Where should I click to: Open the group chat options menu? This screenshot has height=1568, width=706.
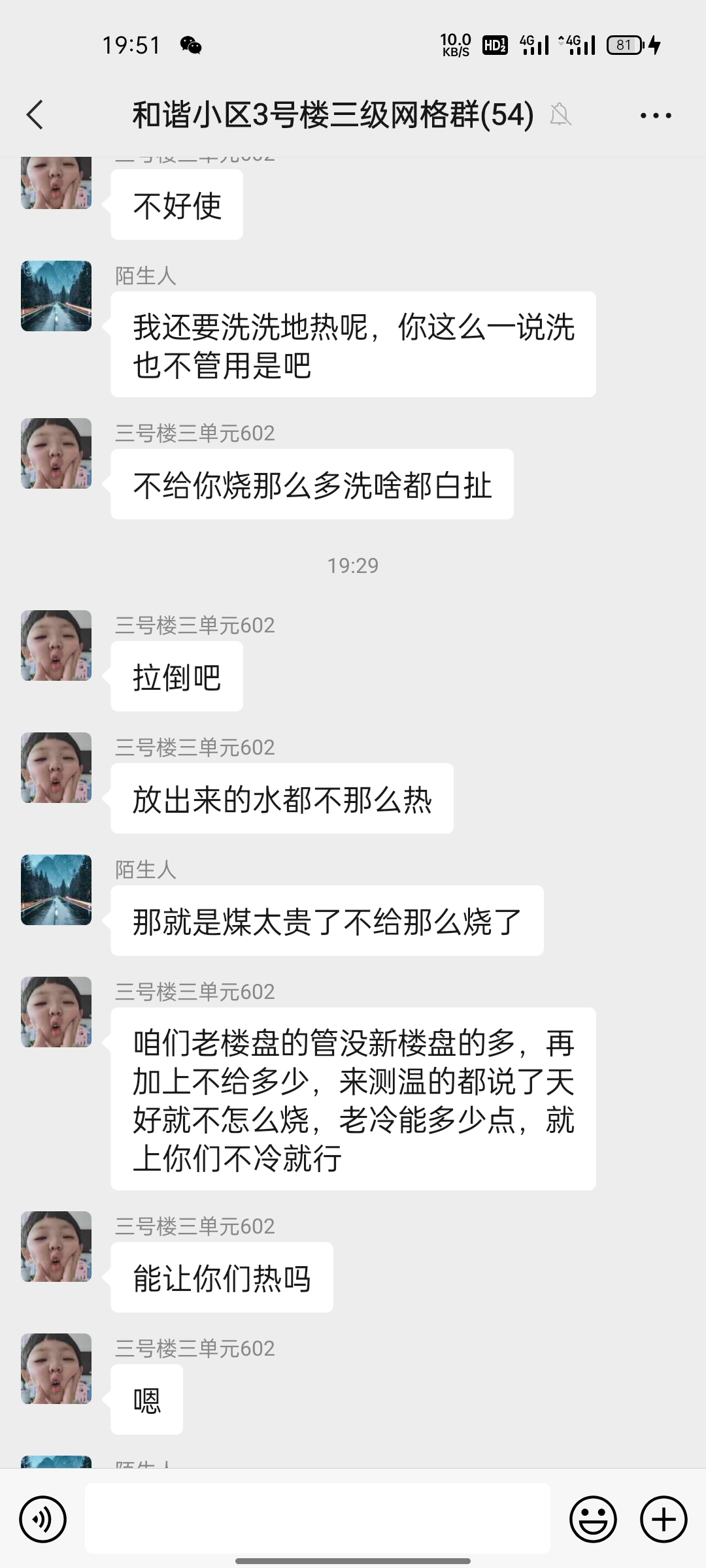coord(655,116)
